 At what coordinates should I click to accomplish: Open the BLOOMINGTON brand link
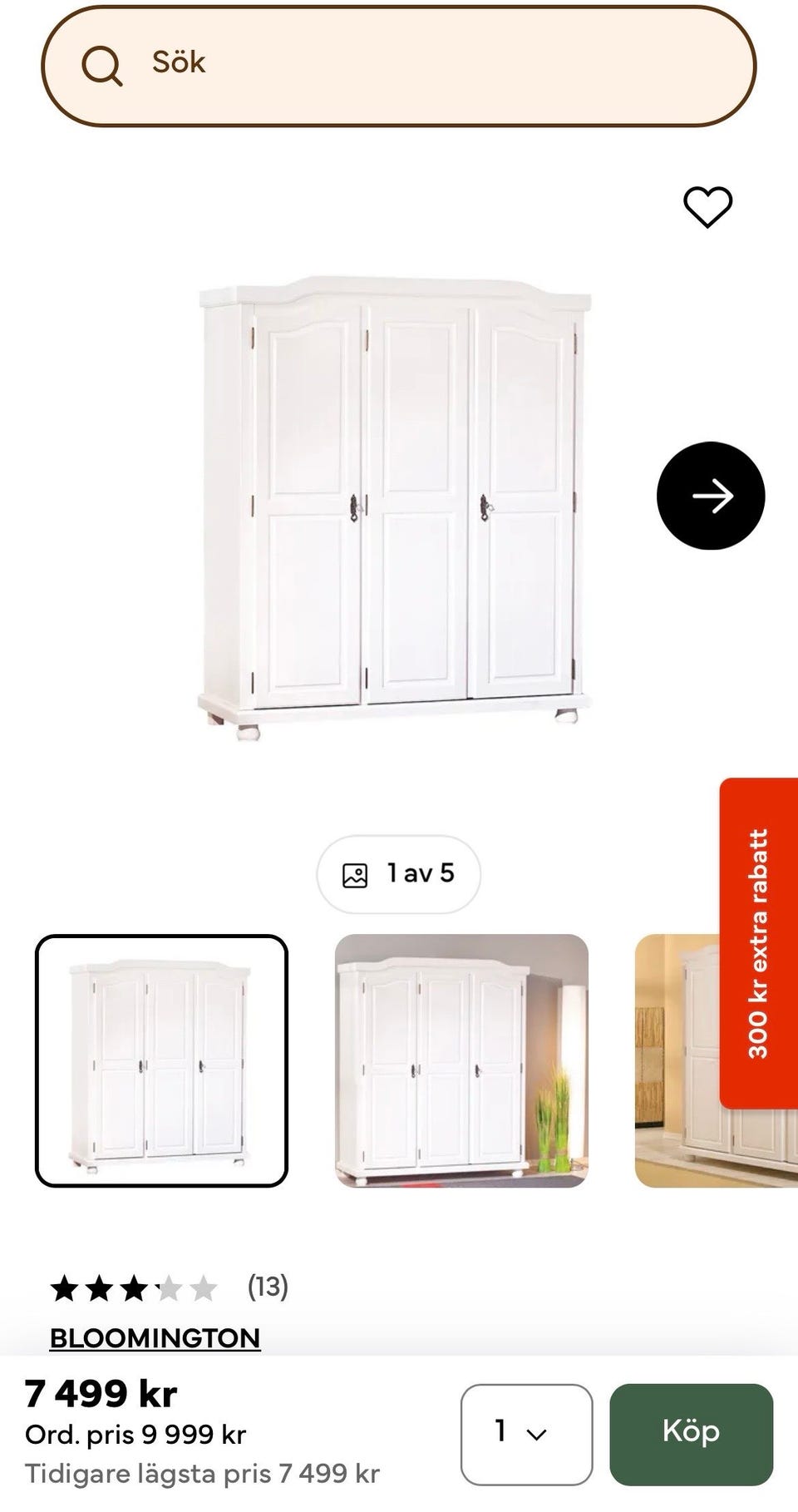click(x=155, y=1337)
